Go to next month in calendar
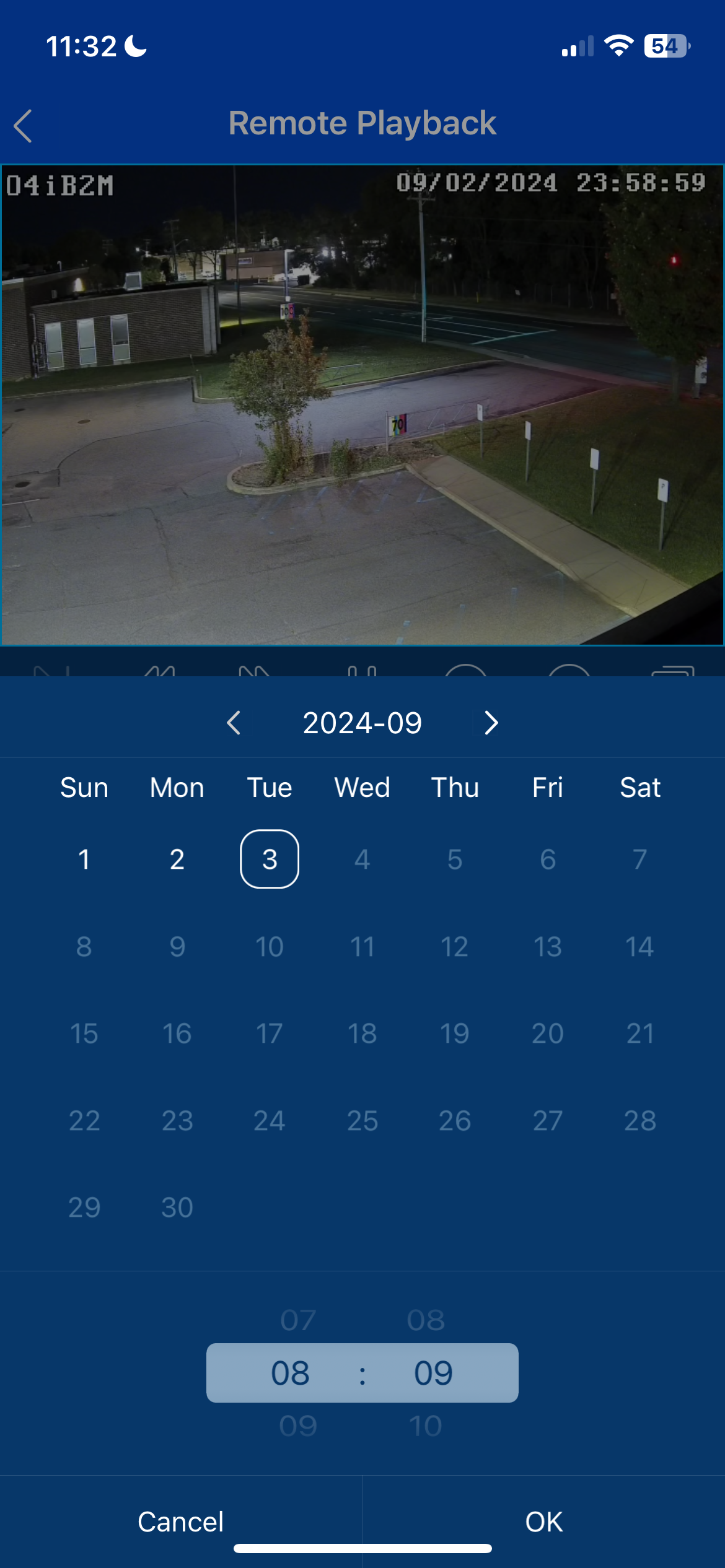This screenshot has width=725, height=1568. click(x=491, y=723)
